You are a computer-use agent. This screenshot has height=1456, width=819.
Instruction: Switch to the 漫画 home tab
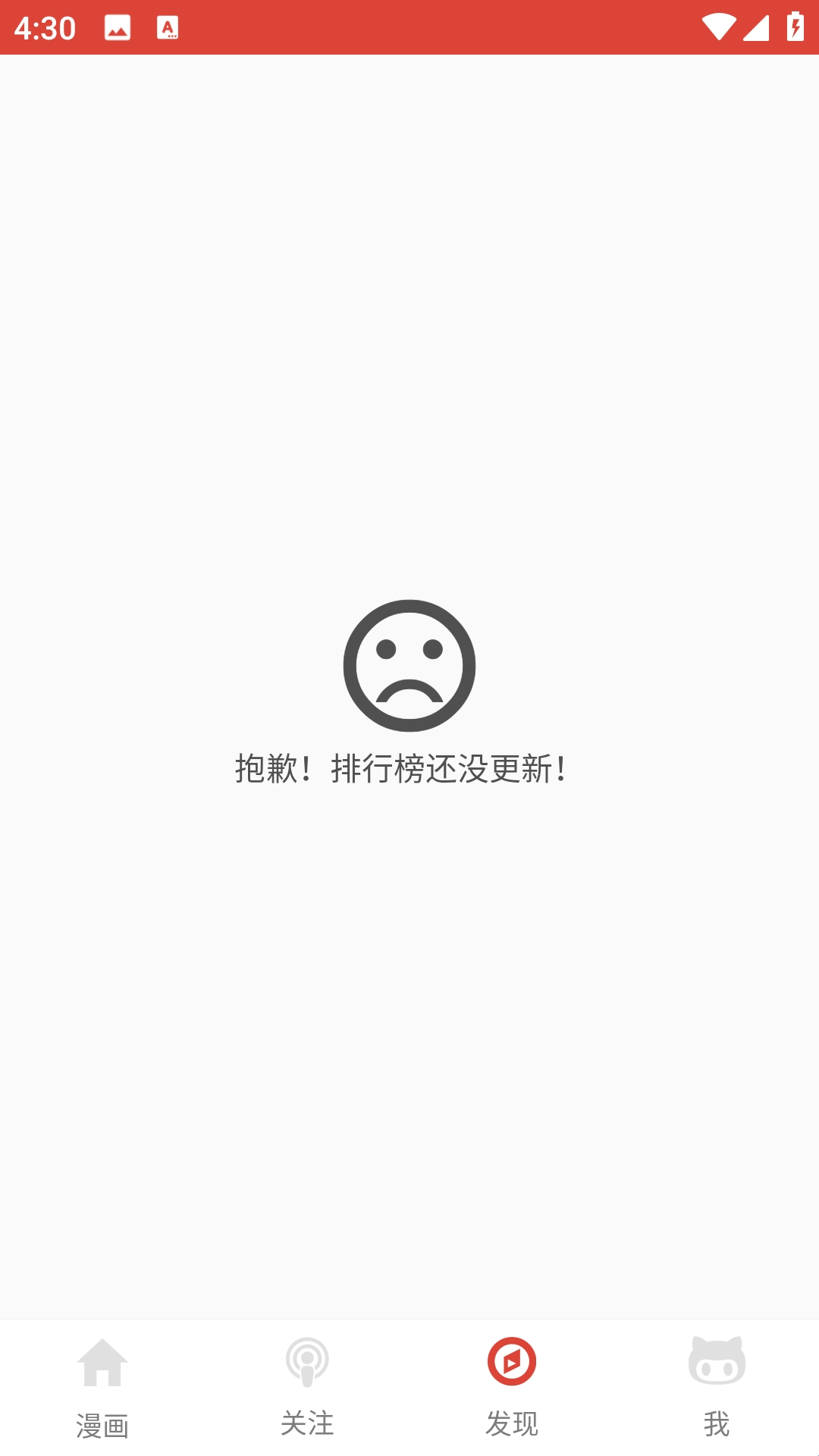coord(102,1388)
